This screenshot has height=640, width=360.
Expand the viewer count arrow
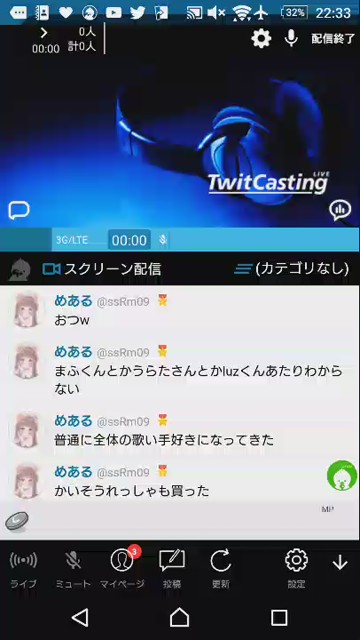click(44, 33)
